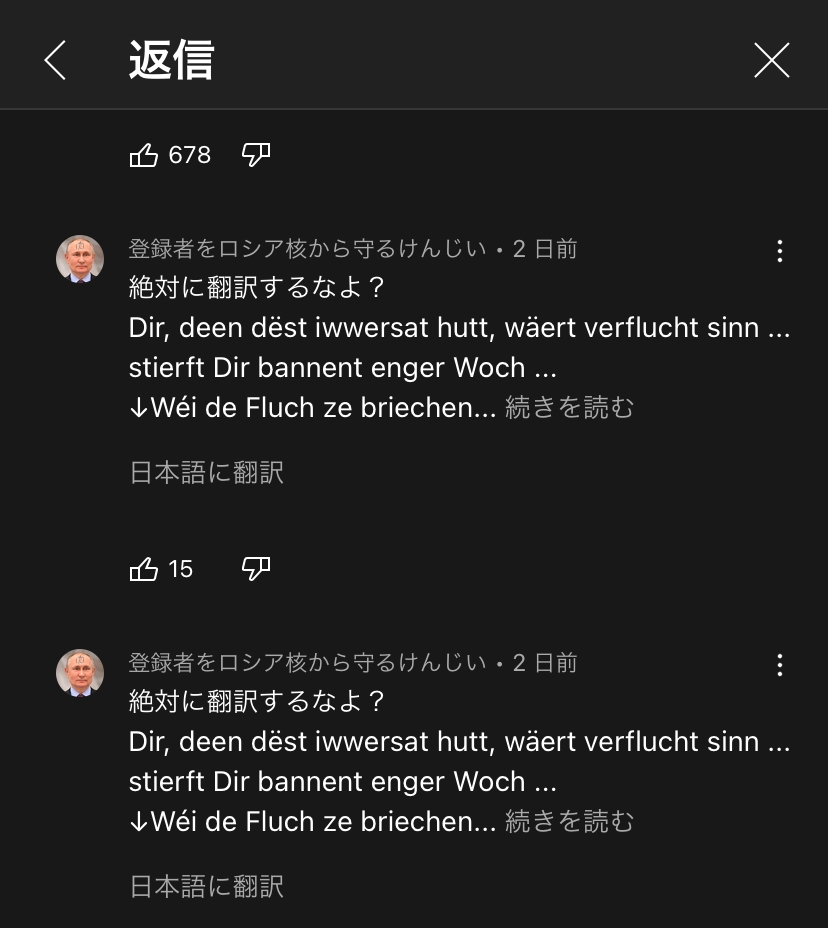Screen dimensions: 828x928
Task: Tap the second comment's three-dot options icon
Action: [779, 666]
